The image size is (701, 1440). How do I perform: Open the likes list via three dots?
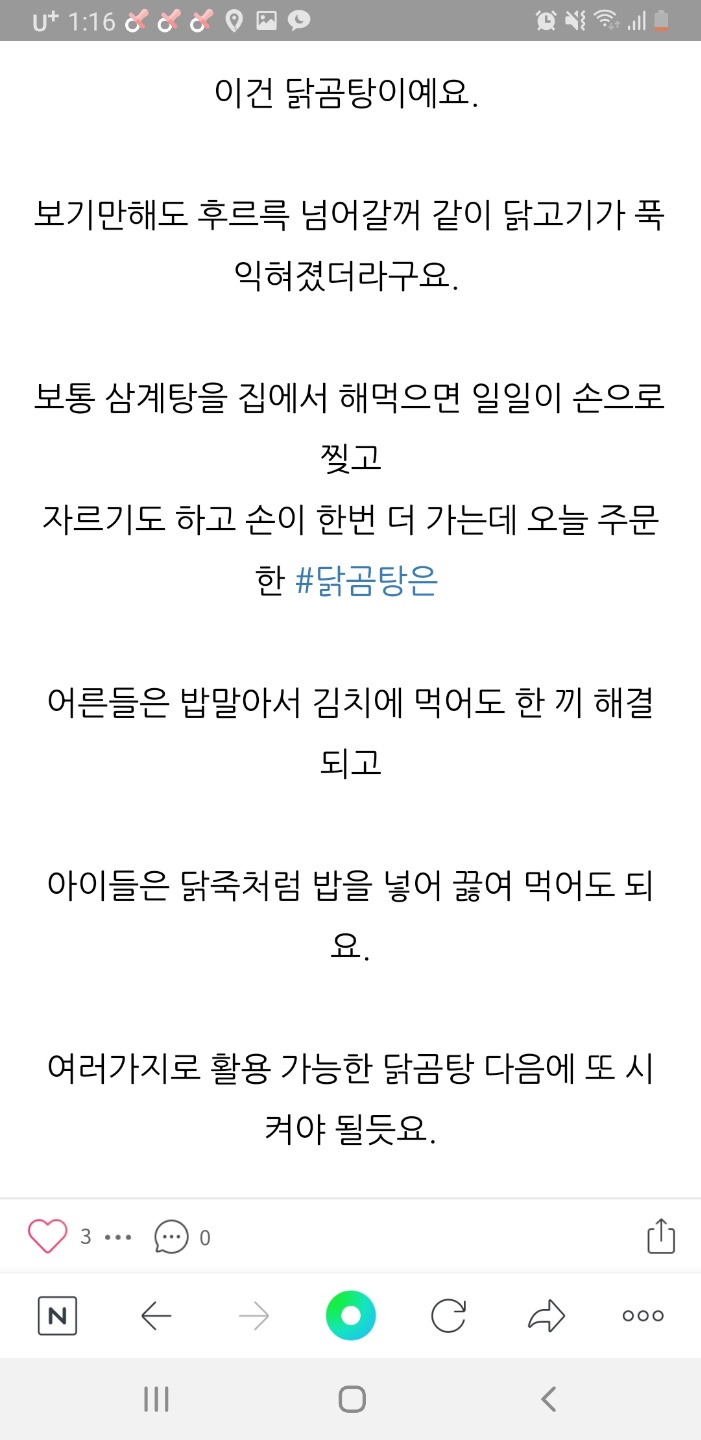tap(118, 1238)
